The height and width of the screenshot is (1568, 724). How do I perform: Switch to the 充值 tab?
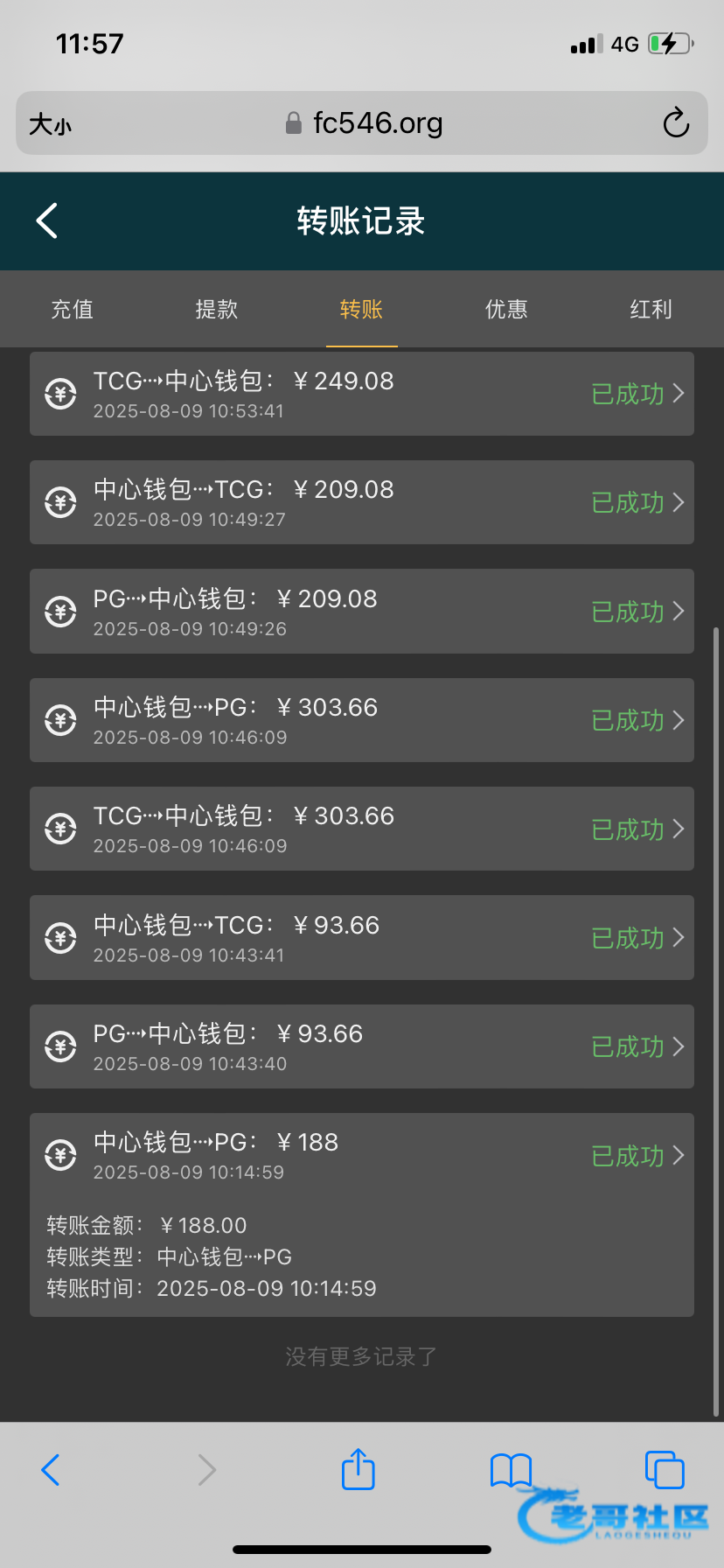72,309
